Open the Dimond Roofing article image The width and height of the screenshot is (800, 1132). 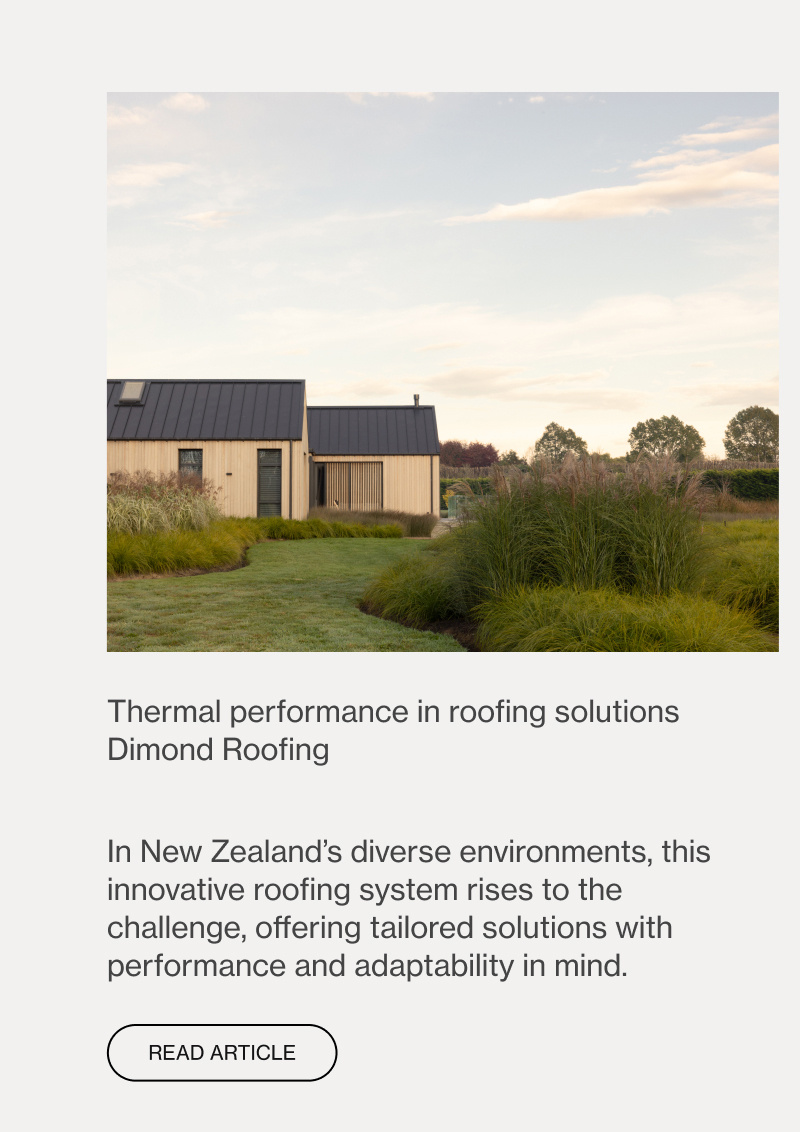click(x=442, y=372)
